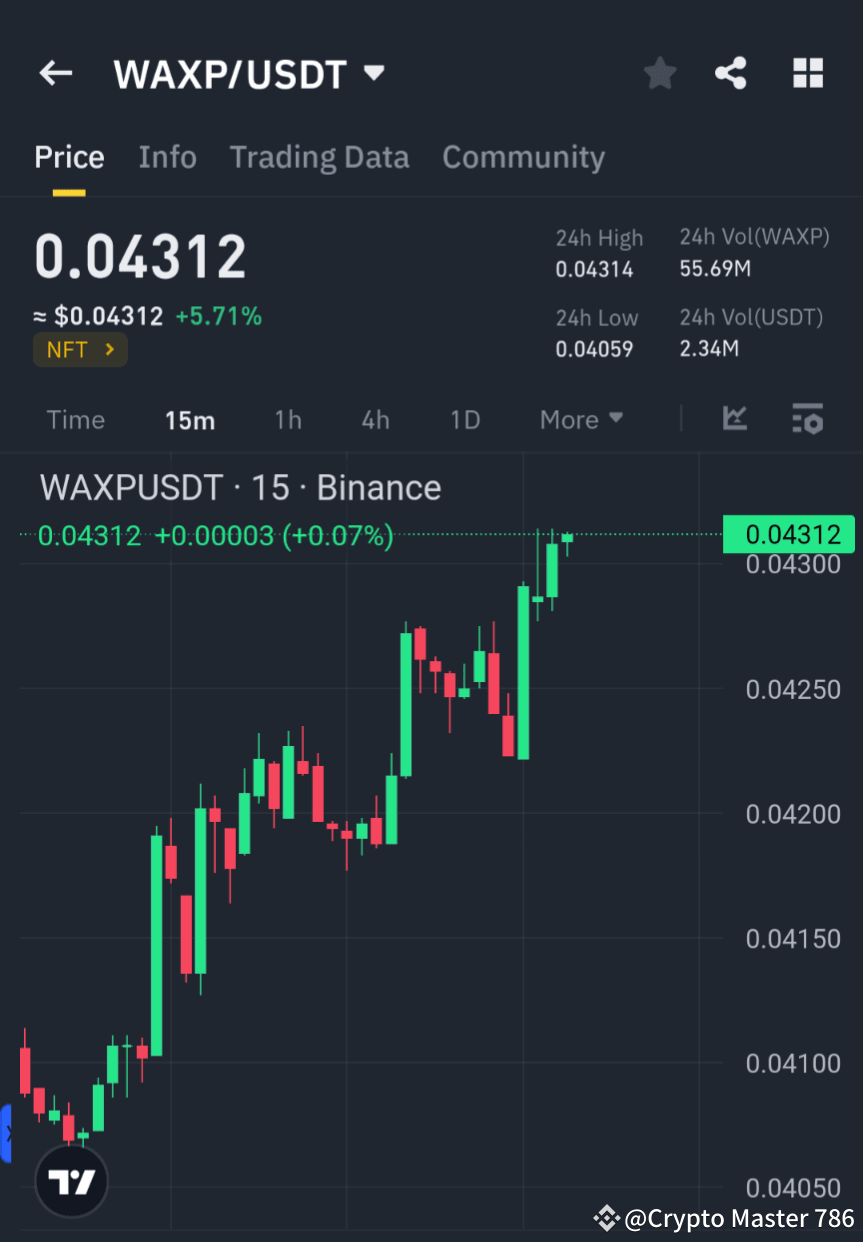
Task: Star WAXP/USDT to add to favorites
Action: click(x=659, y=72)
